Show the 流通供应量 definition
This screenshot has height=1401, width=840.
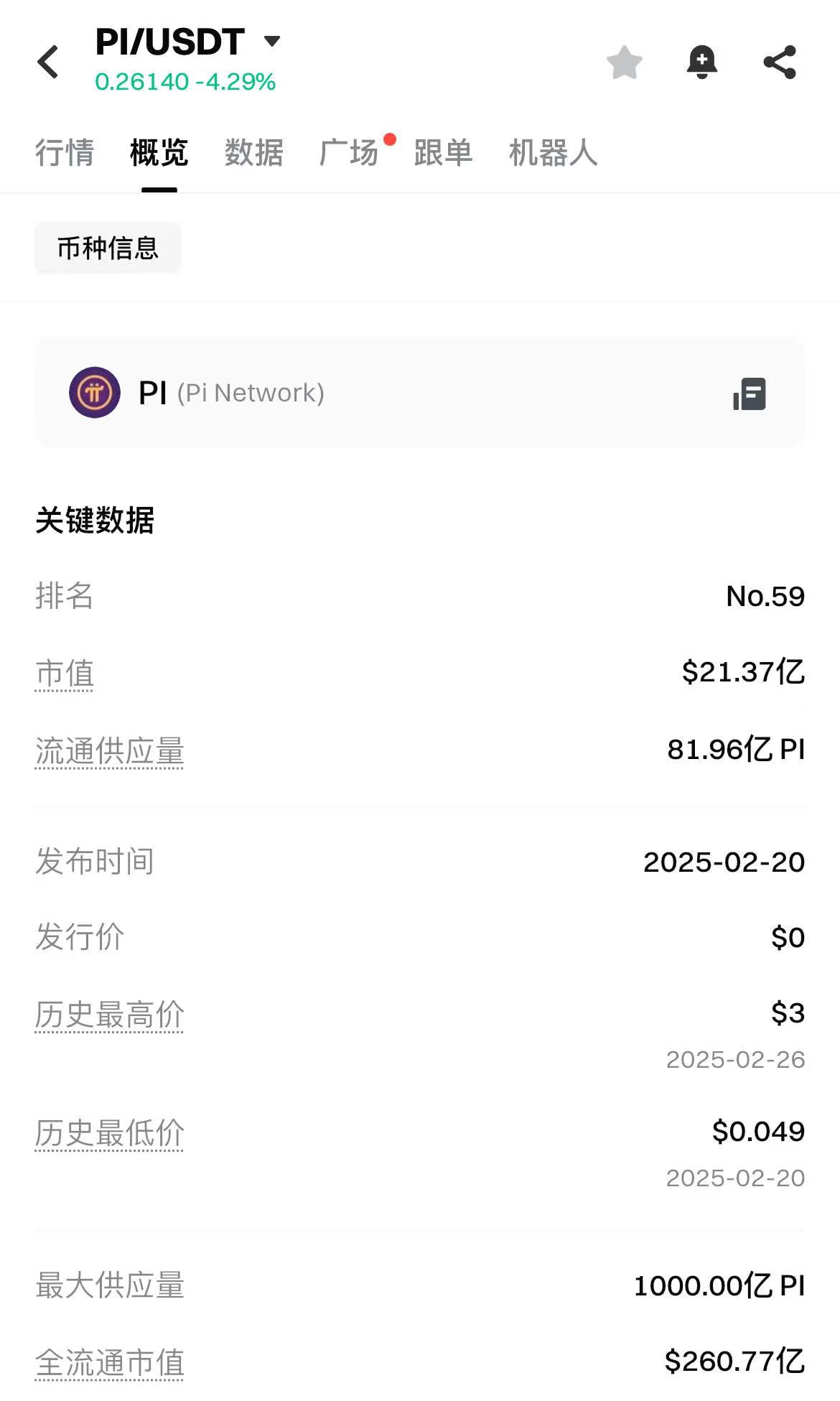point(109,751)
